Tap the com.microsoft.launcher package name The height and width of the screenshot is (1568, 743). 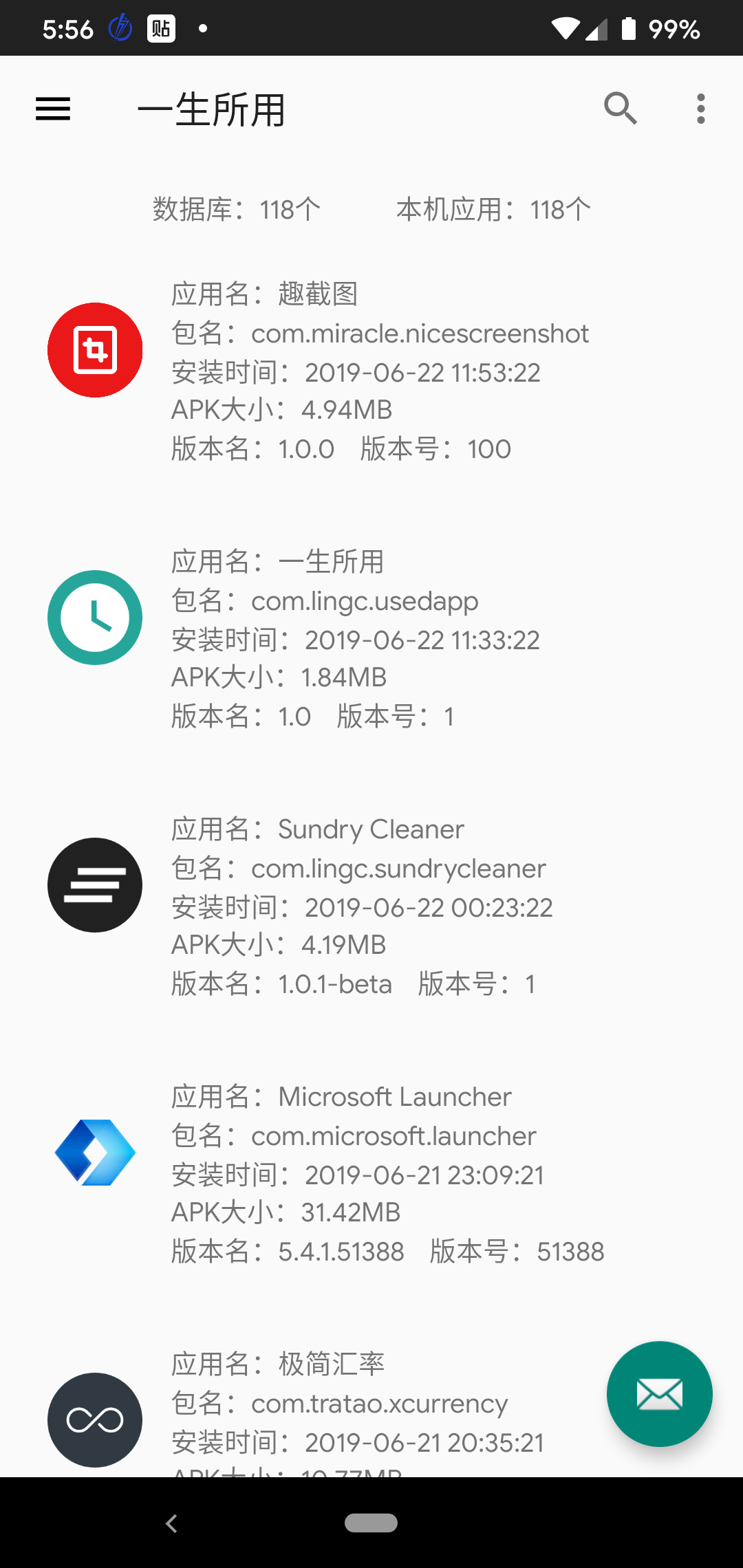point(353,1135)
